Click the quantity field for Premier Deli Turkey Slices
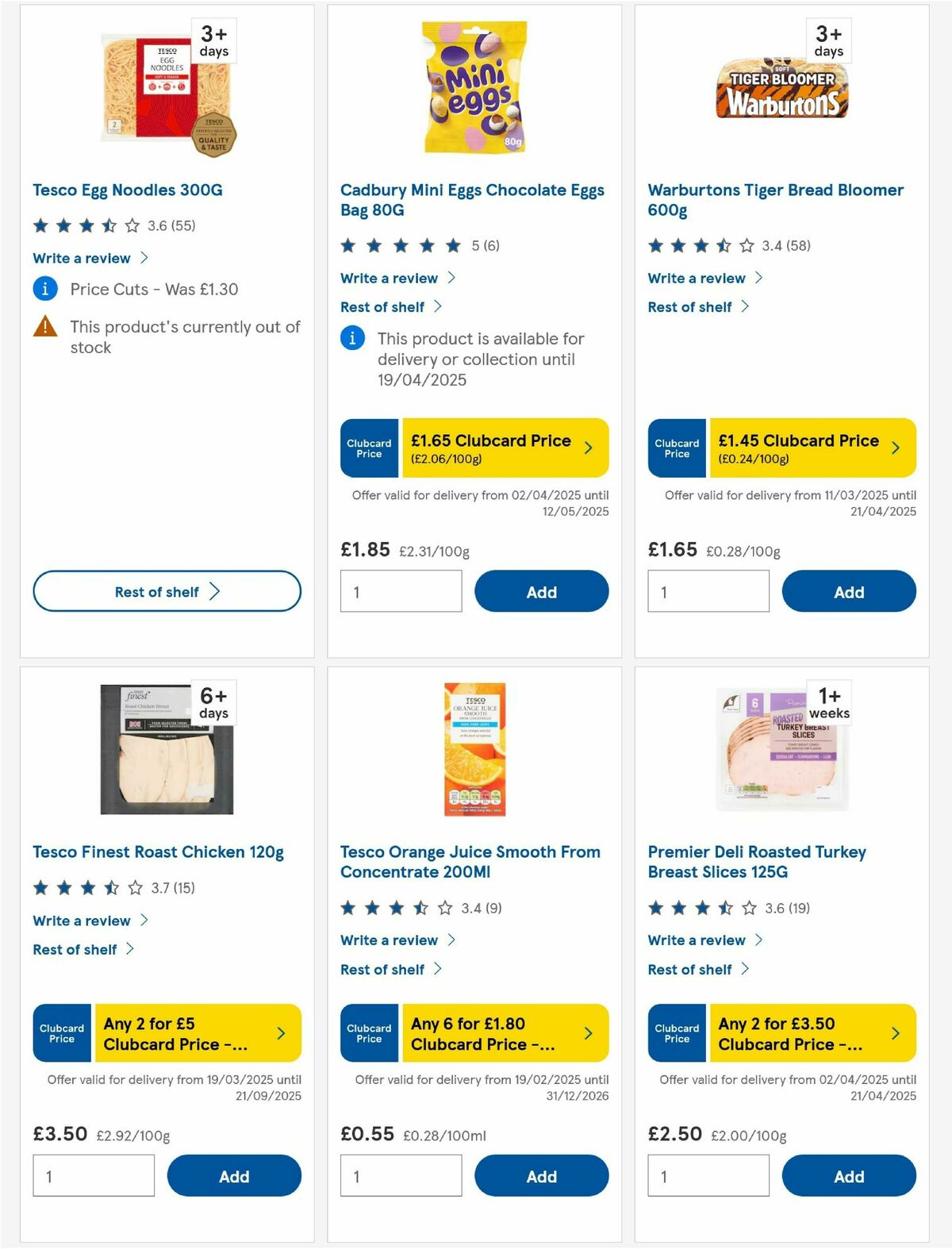This screenshot has height=1249, width=952. (x=708, y=1175)
